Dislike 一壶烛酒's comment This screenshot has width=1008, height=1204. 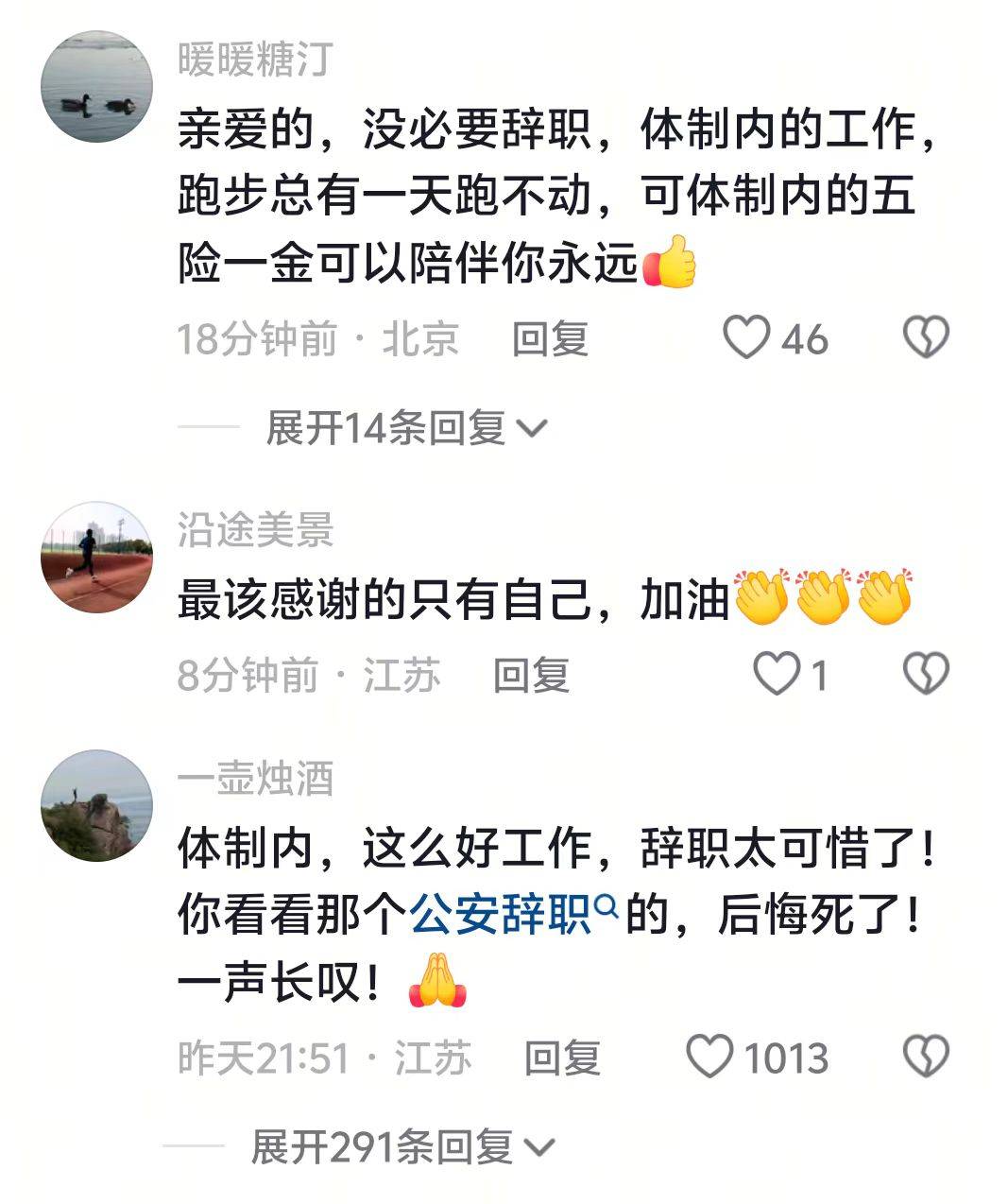(926, 1056)
